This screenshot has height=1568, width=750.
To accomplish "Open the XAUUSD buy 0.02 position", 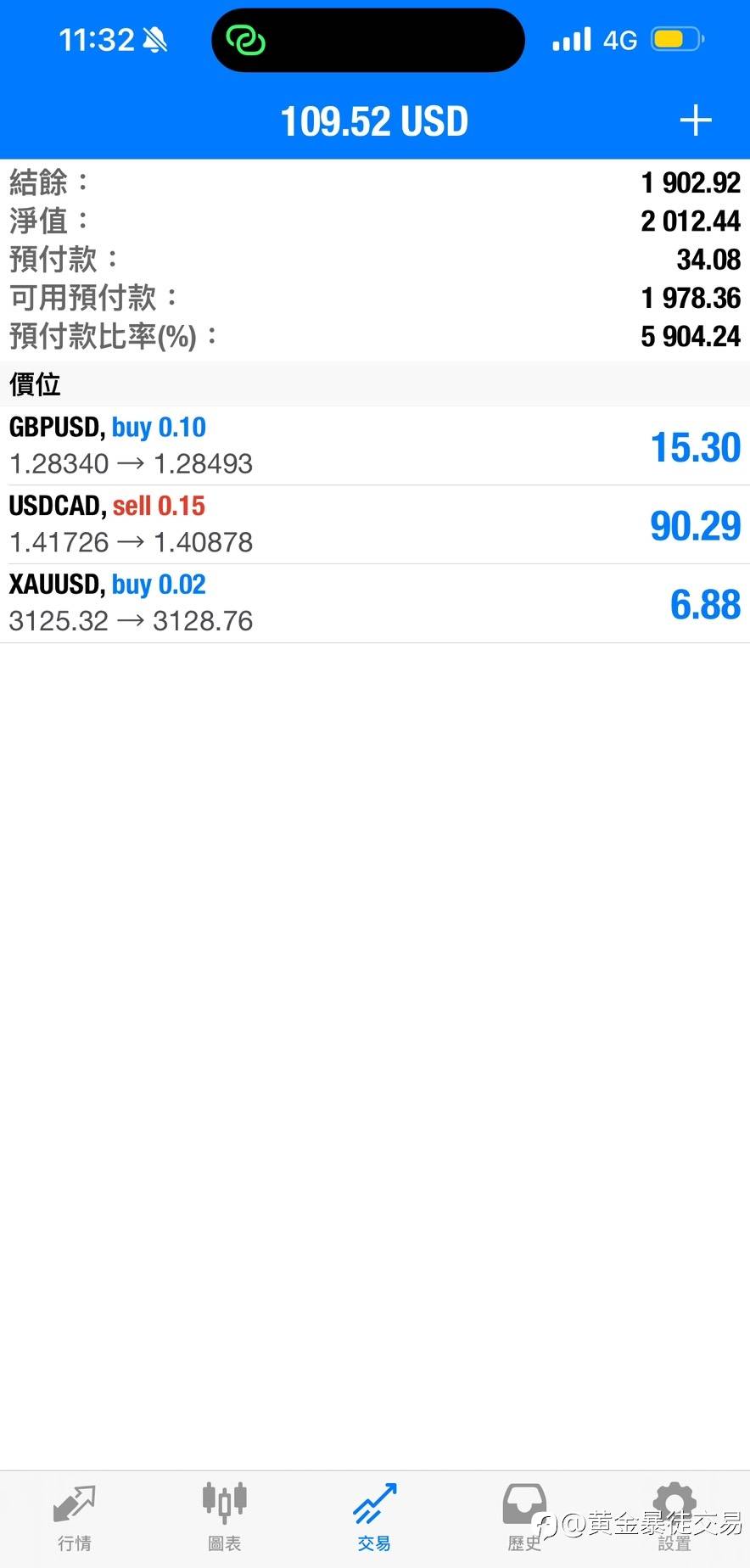I will point(375,603).
